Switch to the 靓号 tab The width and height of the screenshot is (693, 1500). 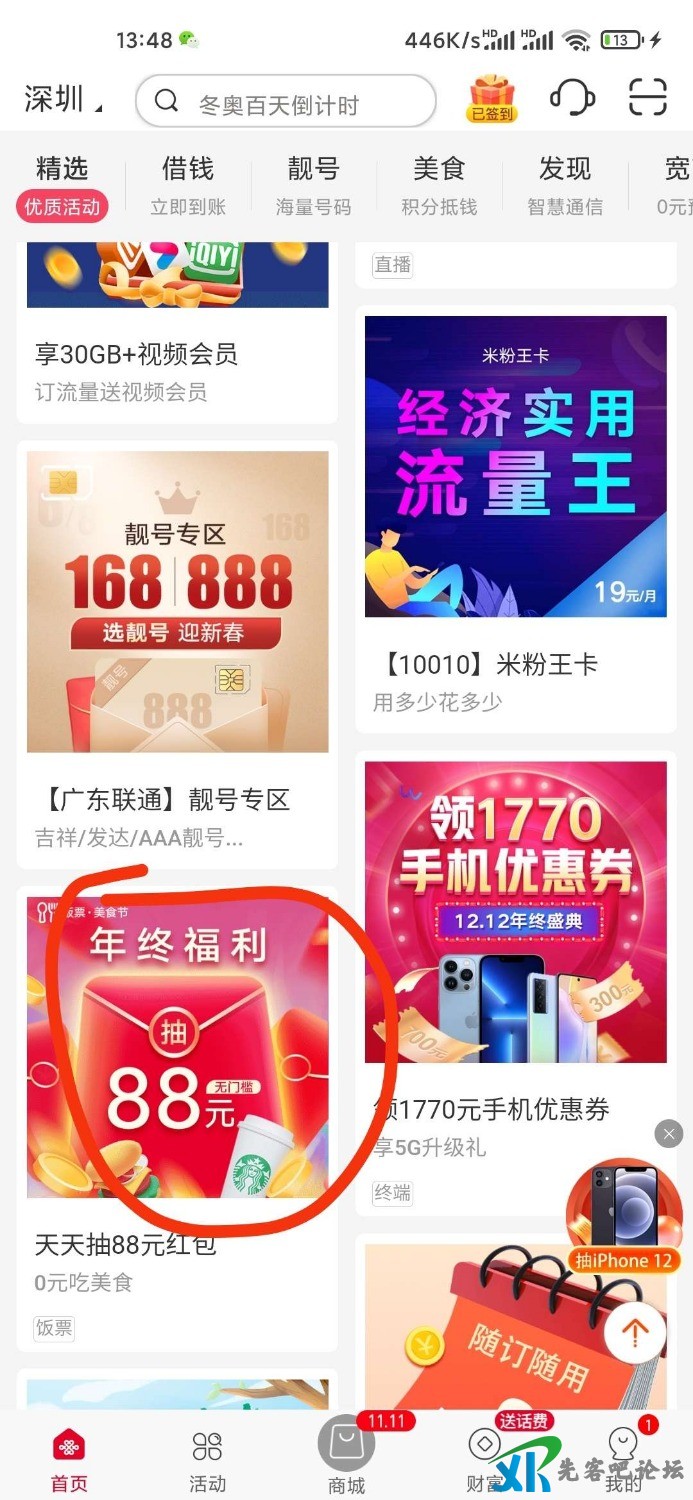pos(313,185)
